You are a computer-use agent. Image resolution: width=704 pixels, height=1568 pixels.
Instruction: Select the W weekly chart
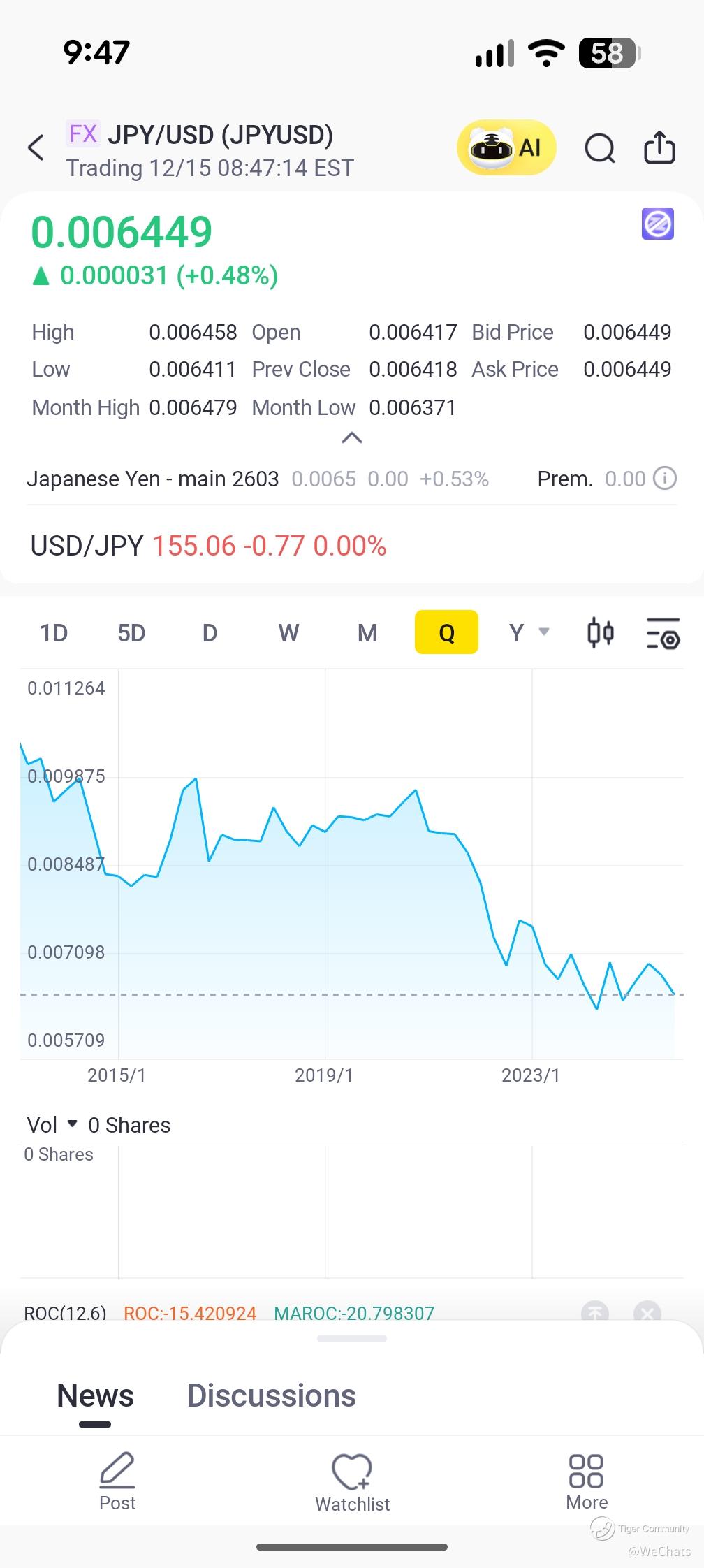[288, 633]
